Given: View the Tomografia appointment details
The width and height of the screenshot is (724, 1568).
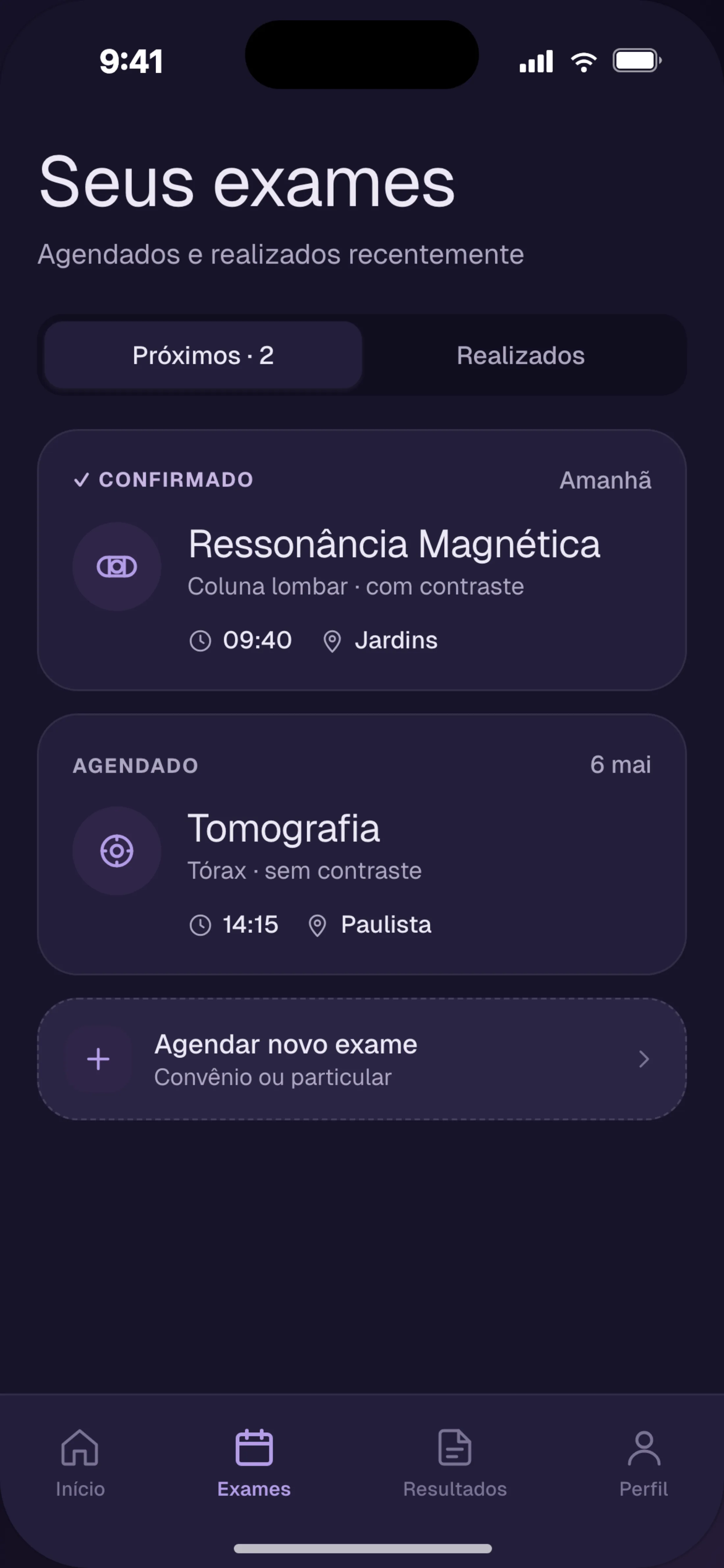Looking at the screenshot, I should coord(361,844).
